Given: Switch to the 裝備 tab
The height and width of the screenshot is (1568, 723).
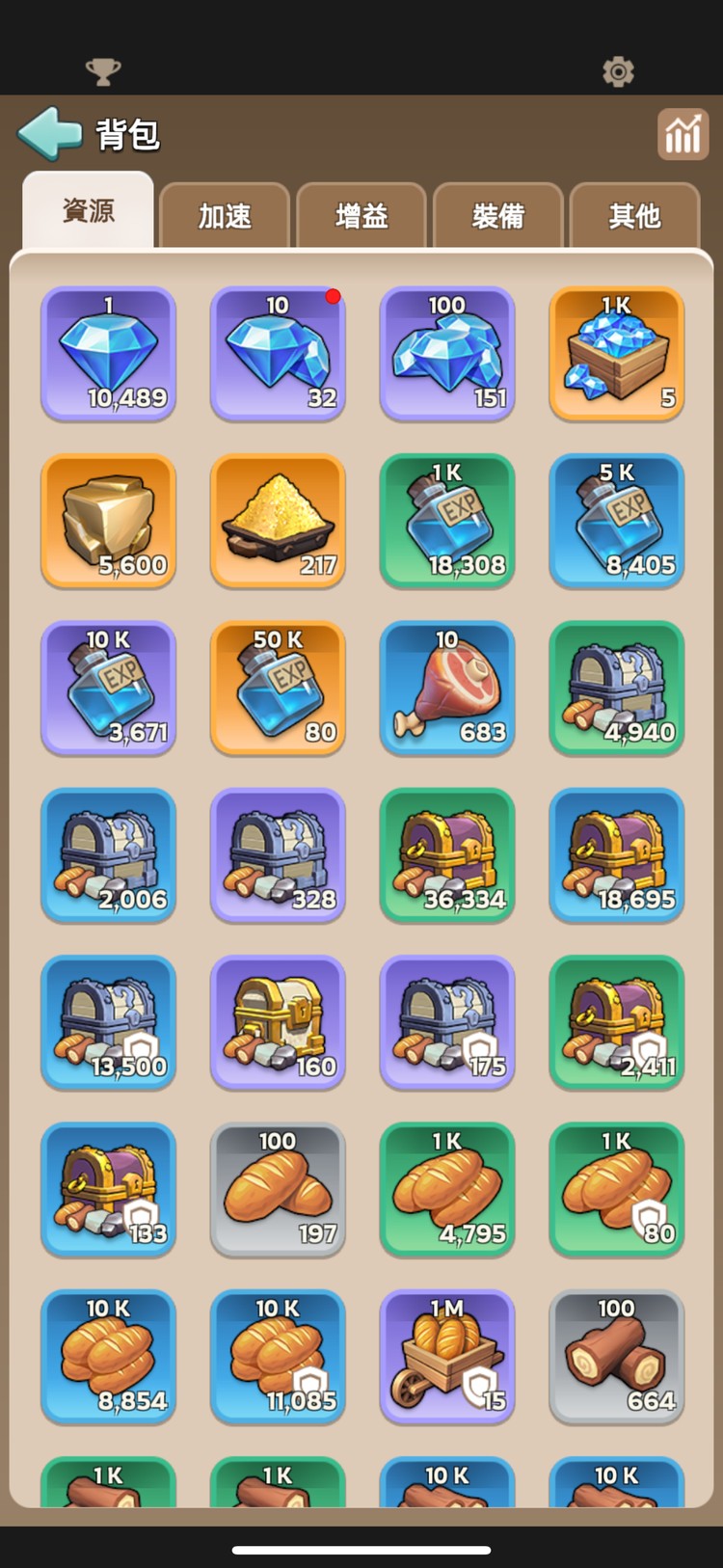Looking at the screenshot, I should (x=497, y=216).
